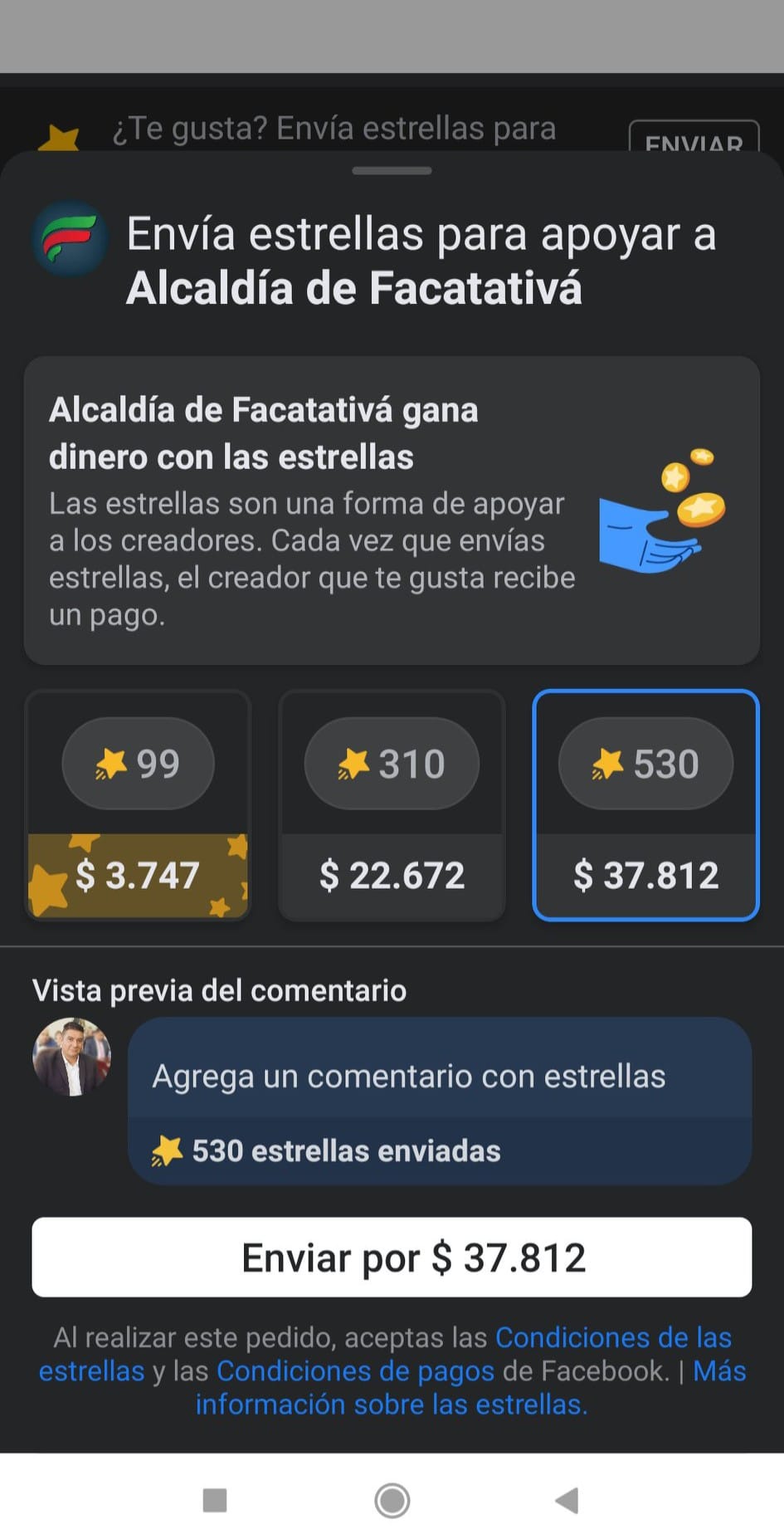The image size is (784, 1534).
Task: Open Condiciones de las estrellas link
Action: pyautogui.click(x=612, y=1338)
